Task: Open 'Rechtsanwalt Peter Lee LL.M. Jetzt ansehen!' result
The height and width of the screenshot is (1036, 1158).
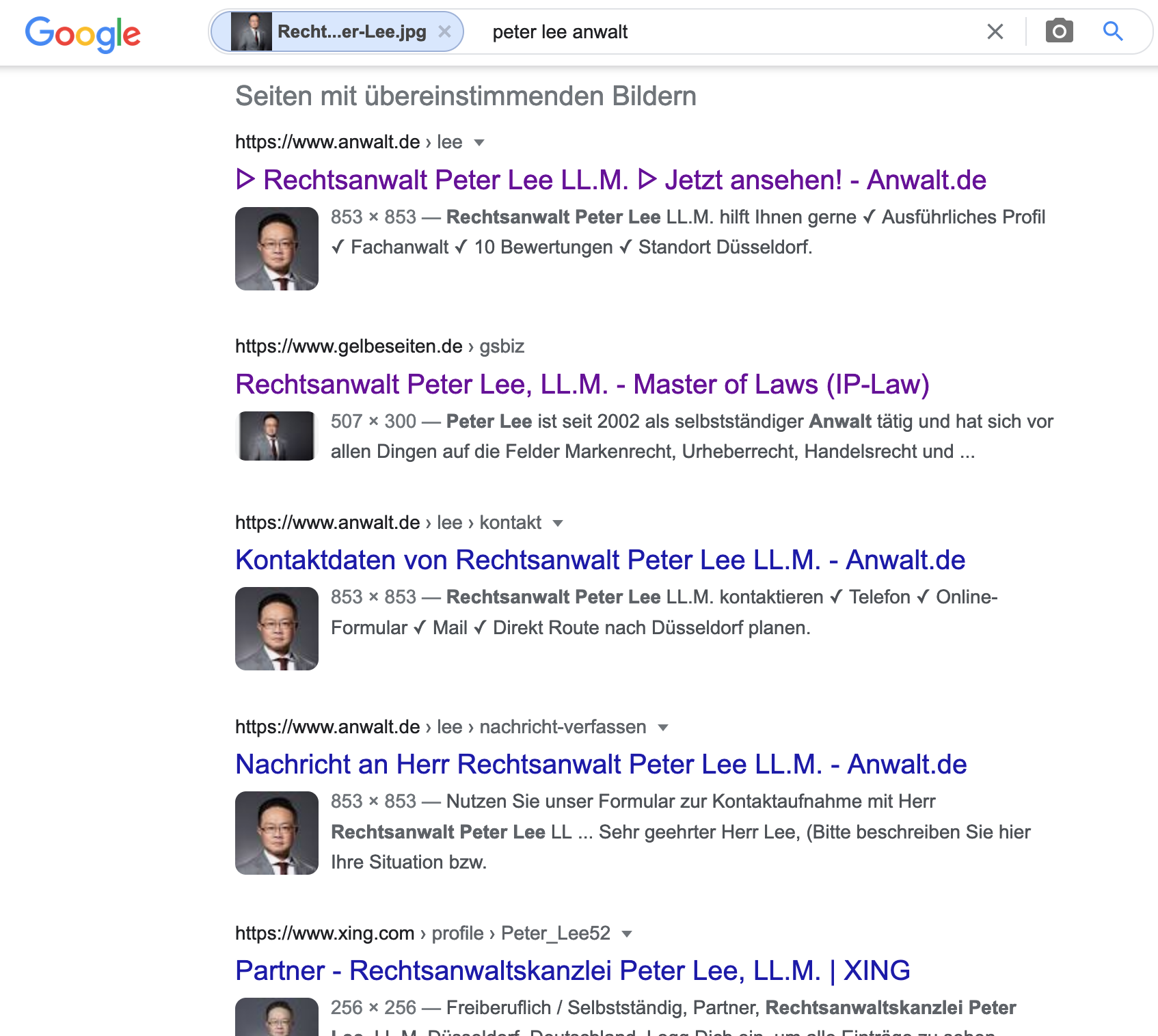Action: [610, 180]
